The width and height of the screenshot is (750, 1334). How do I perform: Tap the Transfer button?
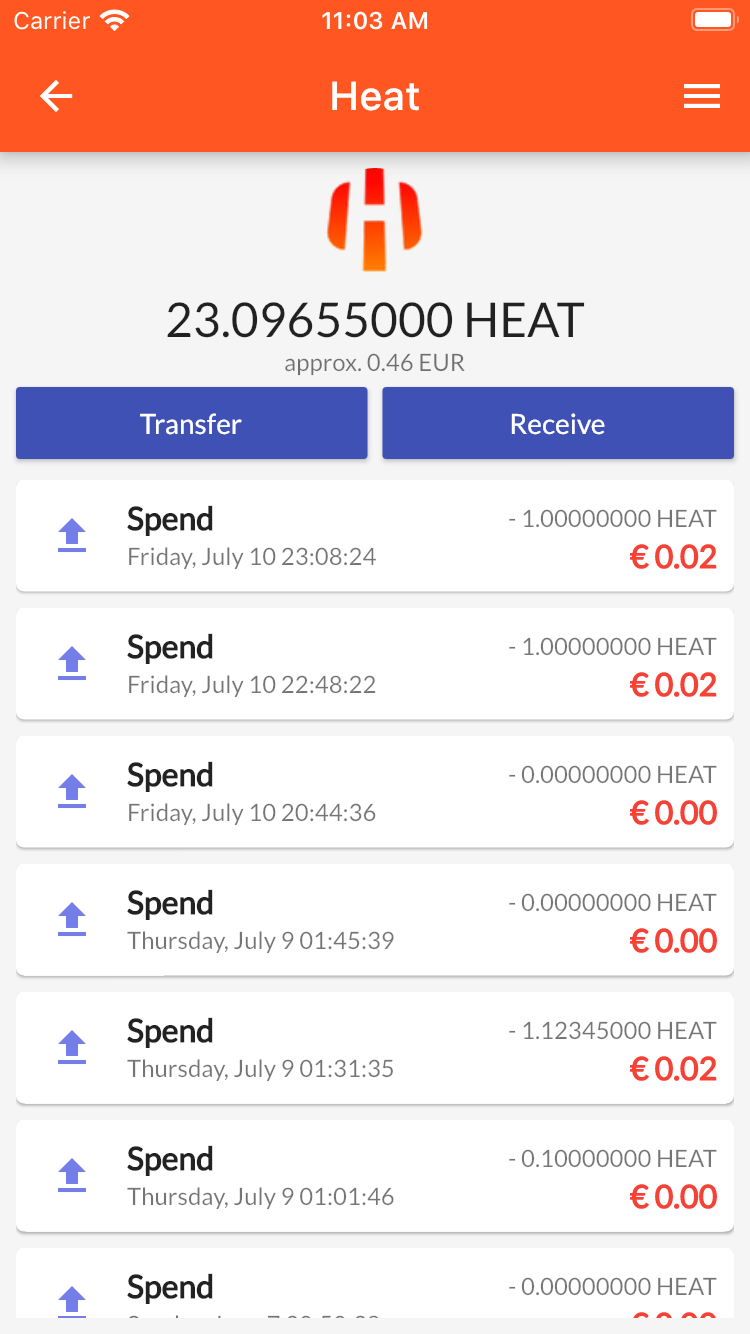192,424
